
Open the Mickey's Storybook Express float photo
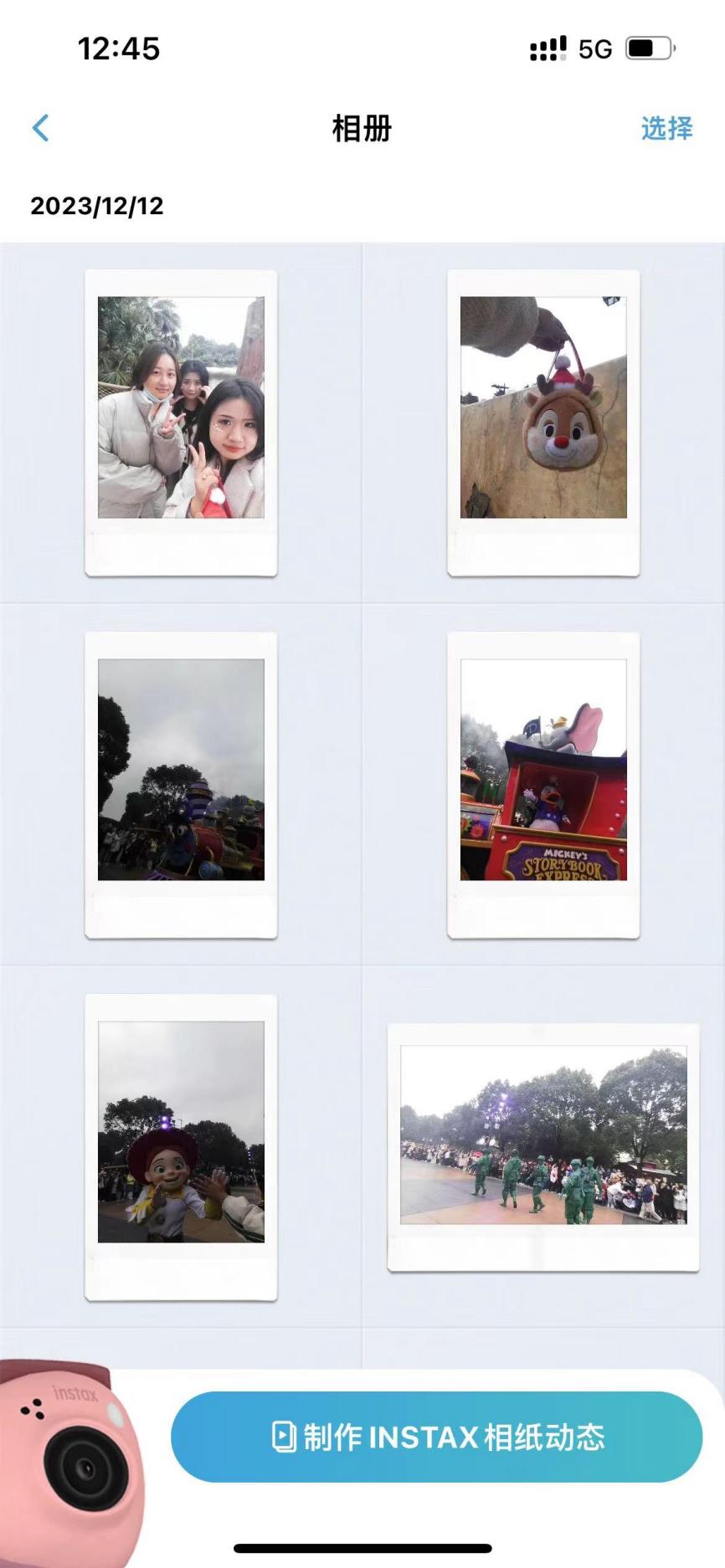point(543,769)
